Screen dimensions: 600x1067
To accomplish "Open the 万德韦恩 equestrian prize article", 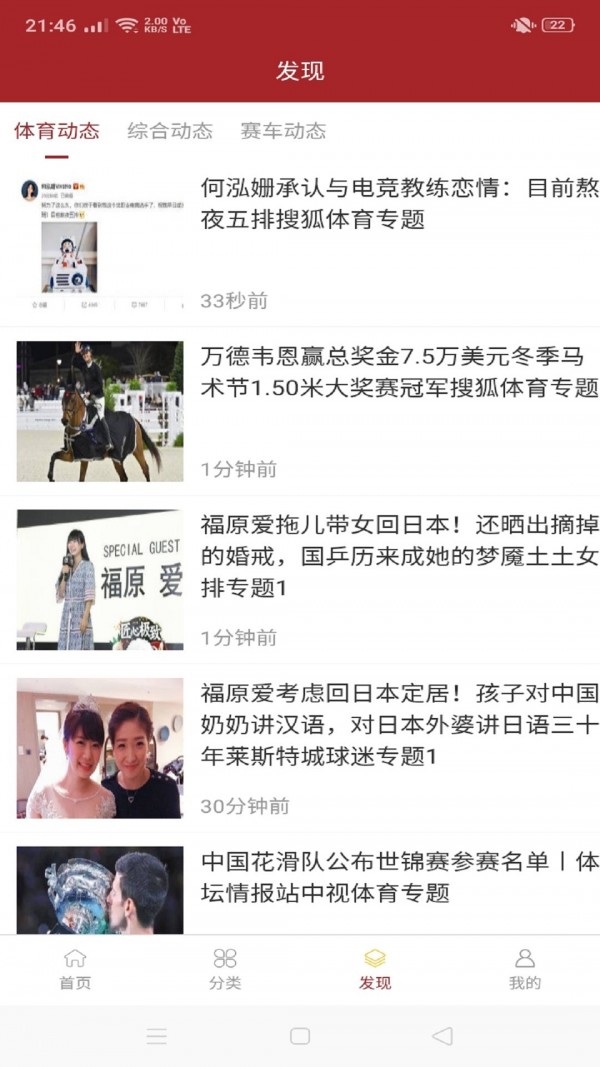I will pyautogui.click(x=399, y=372).
